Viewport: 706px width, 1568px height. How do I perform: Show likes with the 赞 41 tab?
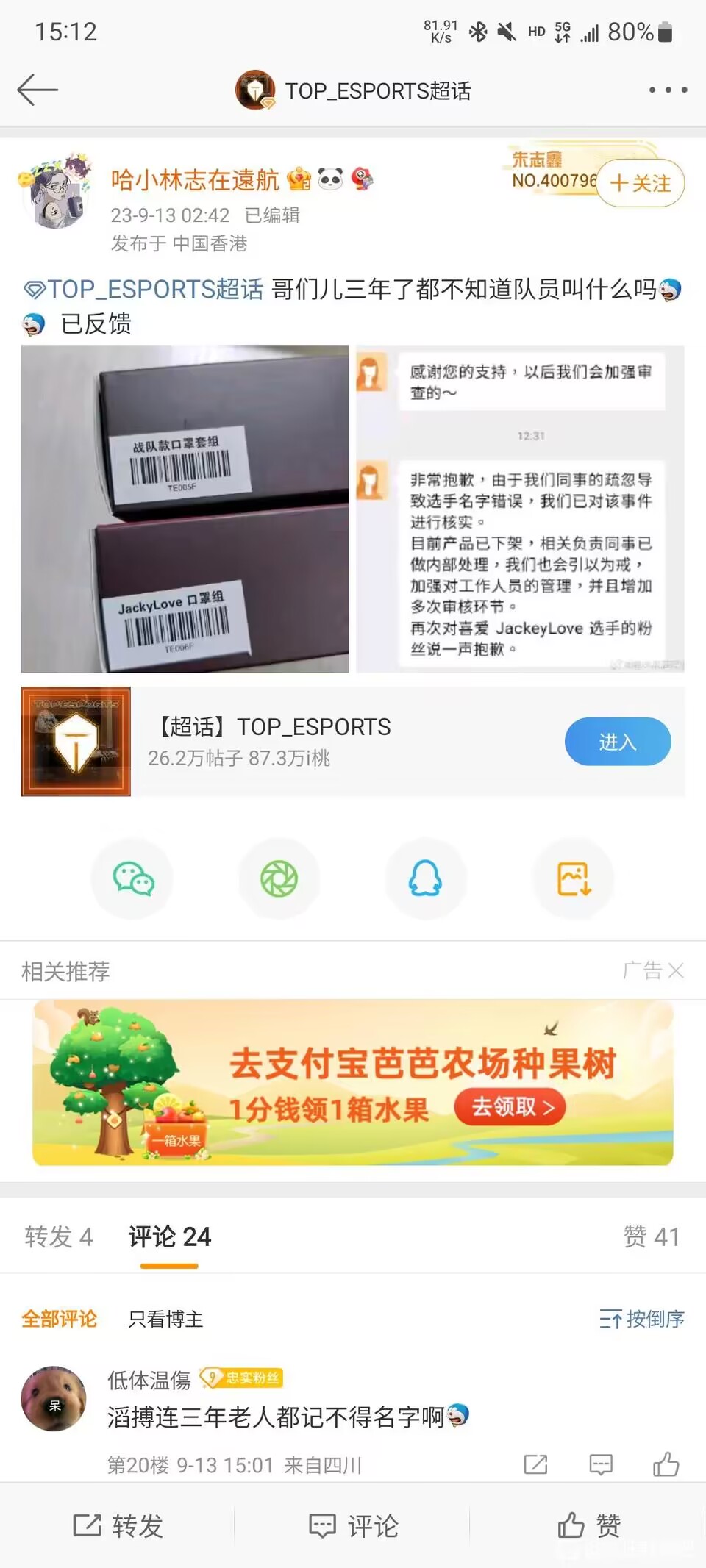pyautogui.click(x=651, y=1237)
